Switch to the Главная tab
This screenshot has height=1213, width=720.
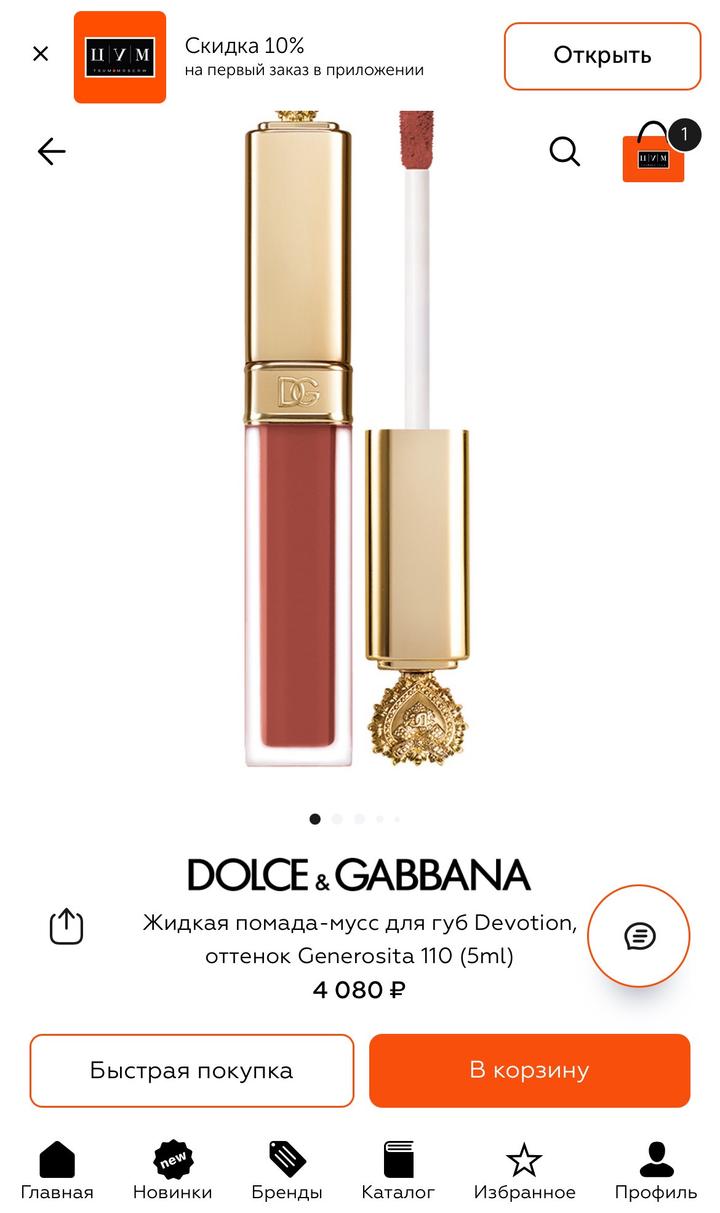click(57, 1171)
